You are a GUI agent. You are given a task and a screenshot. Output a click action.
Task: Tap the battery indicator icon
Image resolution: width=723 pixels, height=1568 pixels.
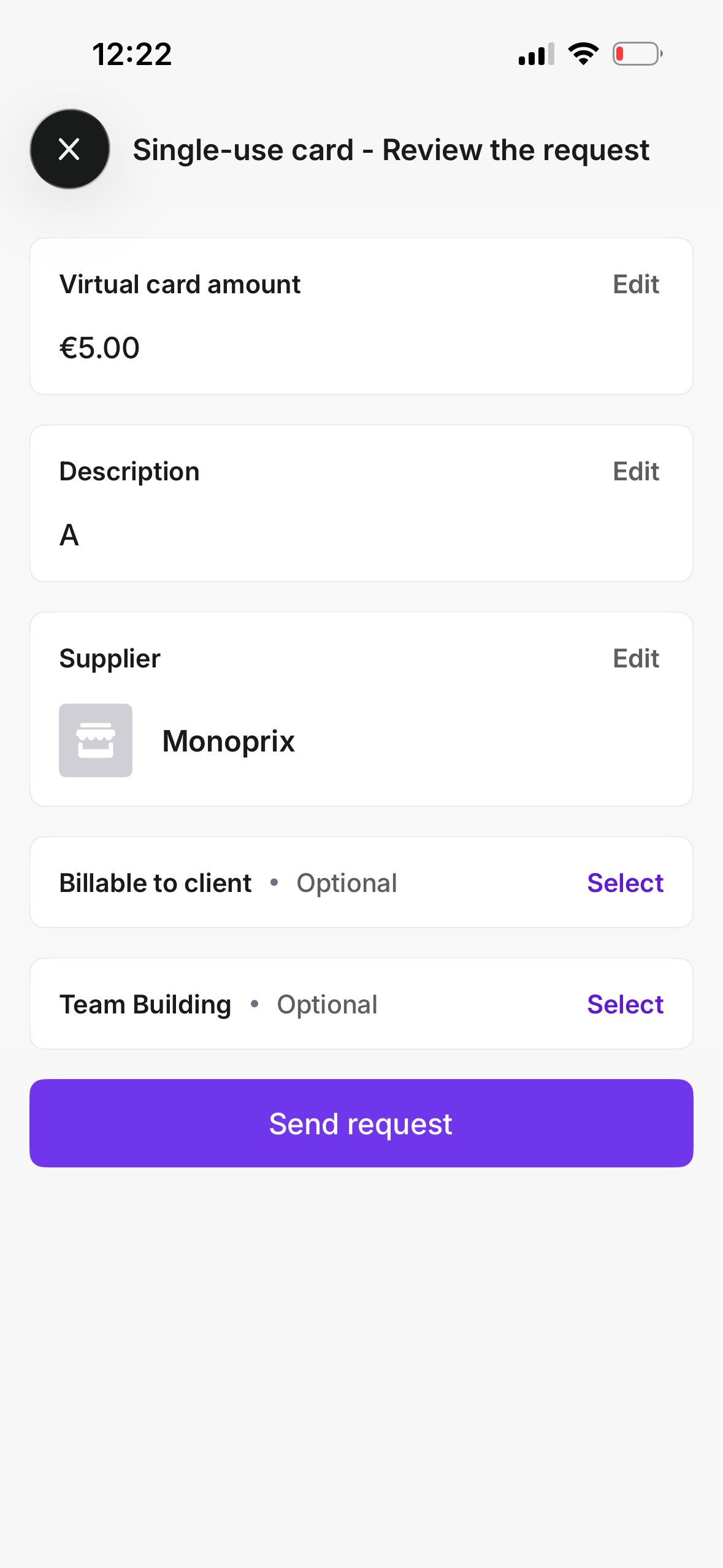tap(635, 54)
